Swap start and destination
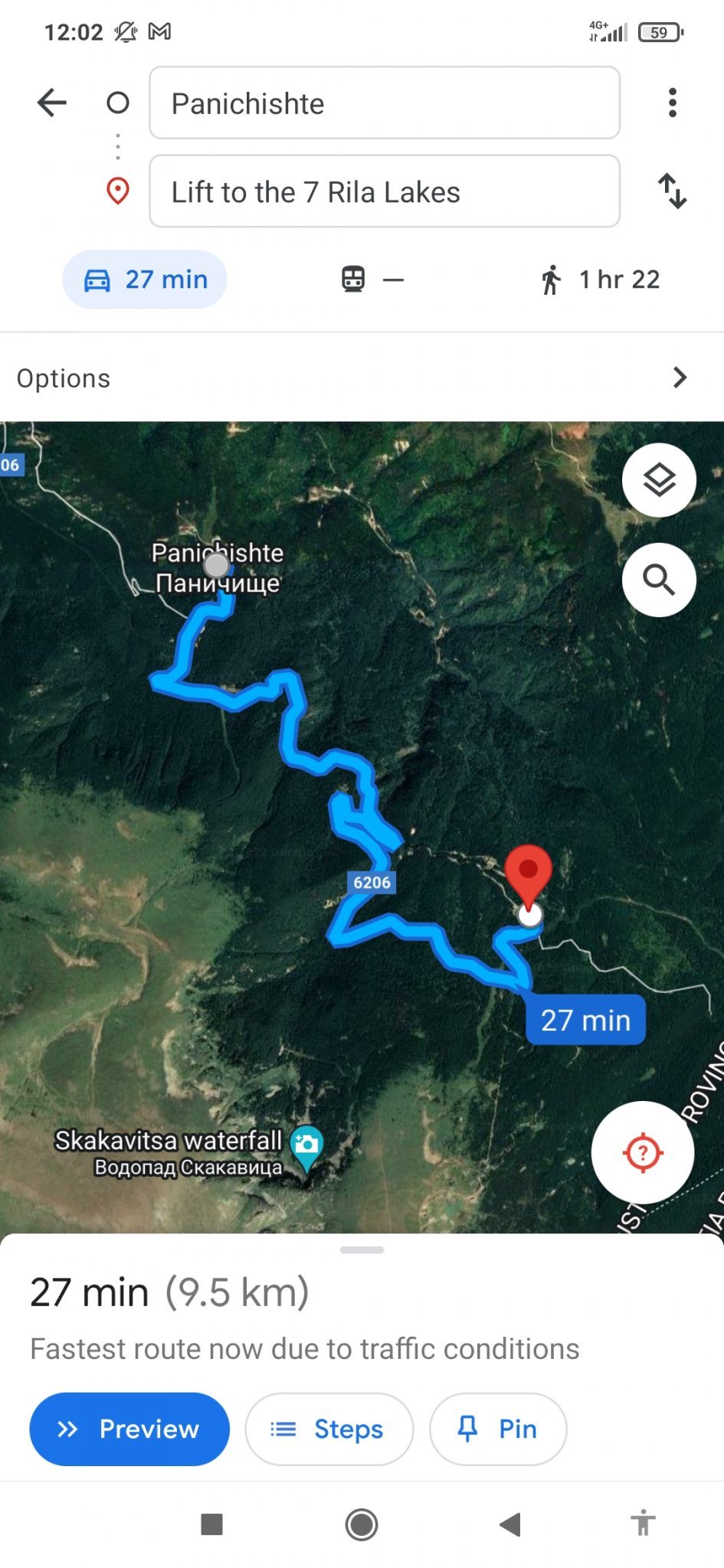The image size is (724, 1568). click(x=672, y=191)
